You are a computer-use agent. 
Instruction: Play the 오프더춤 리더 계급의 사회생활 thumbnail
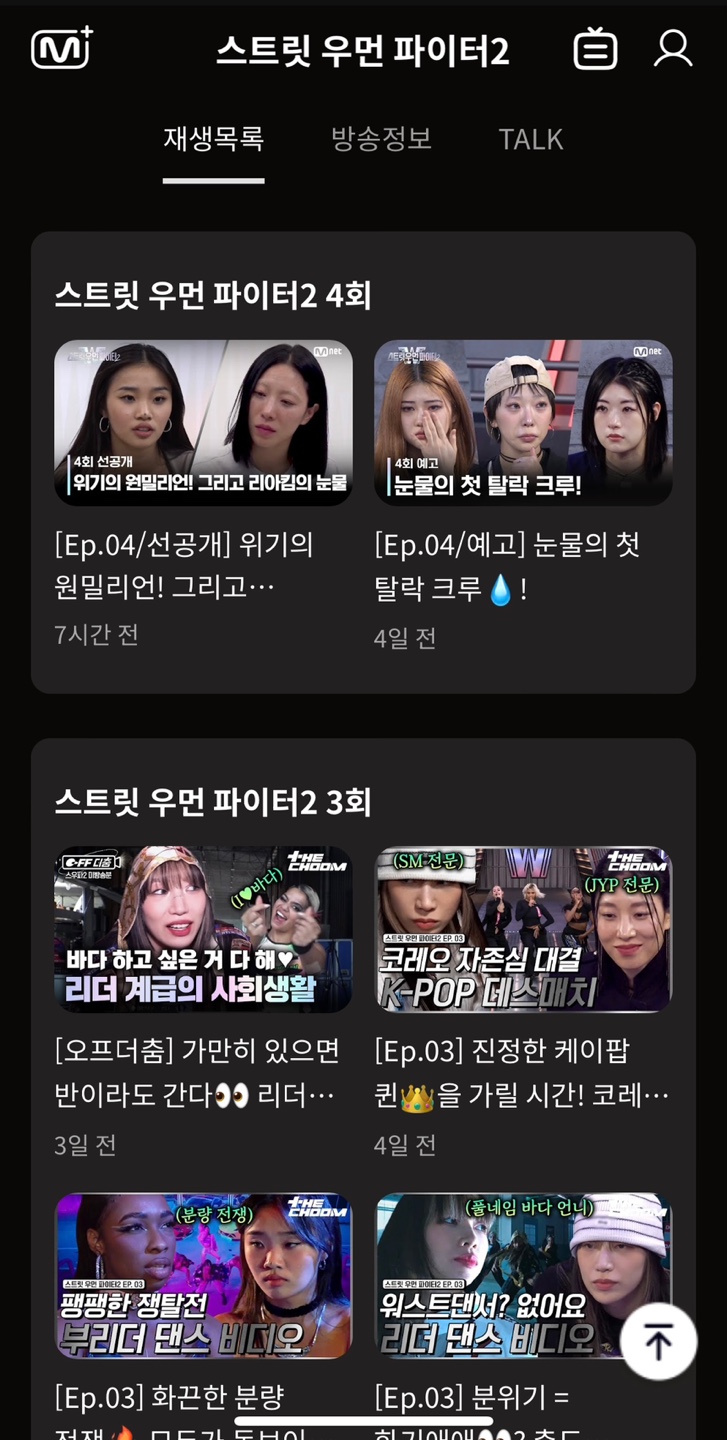[204, 929]
